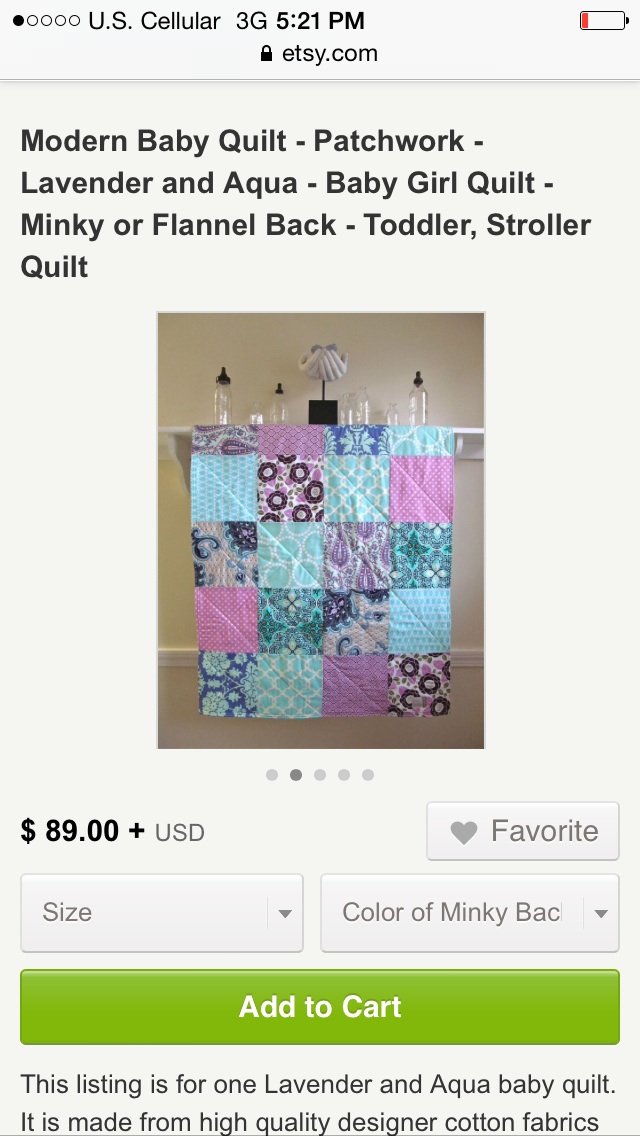Choose the Color of Minky Back option
Screen dimensions: 640x1136
470,913
